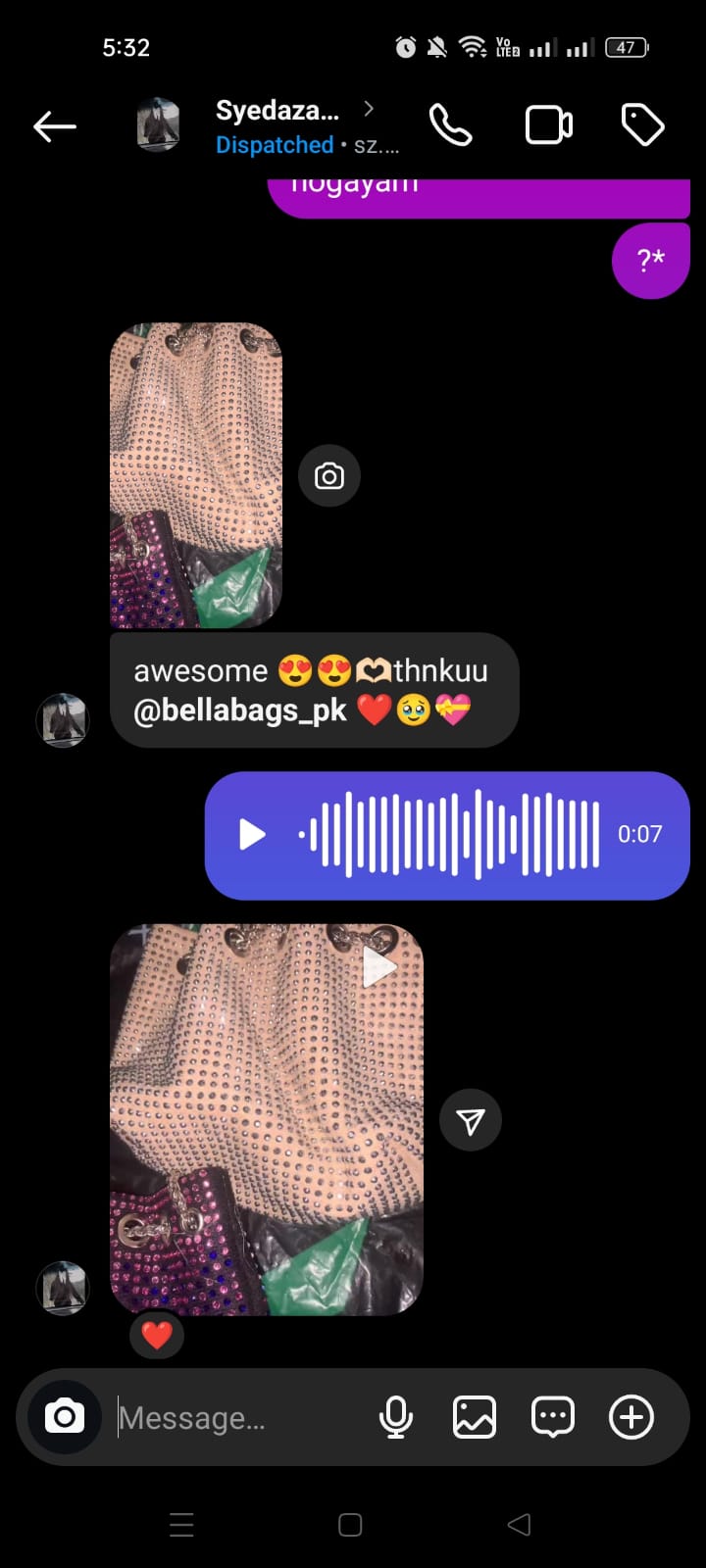The height and width of the screenshot is (1568, 706).
Task: Record a voice message with the microphone
Action: [x=396, y=1417]
